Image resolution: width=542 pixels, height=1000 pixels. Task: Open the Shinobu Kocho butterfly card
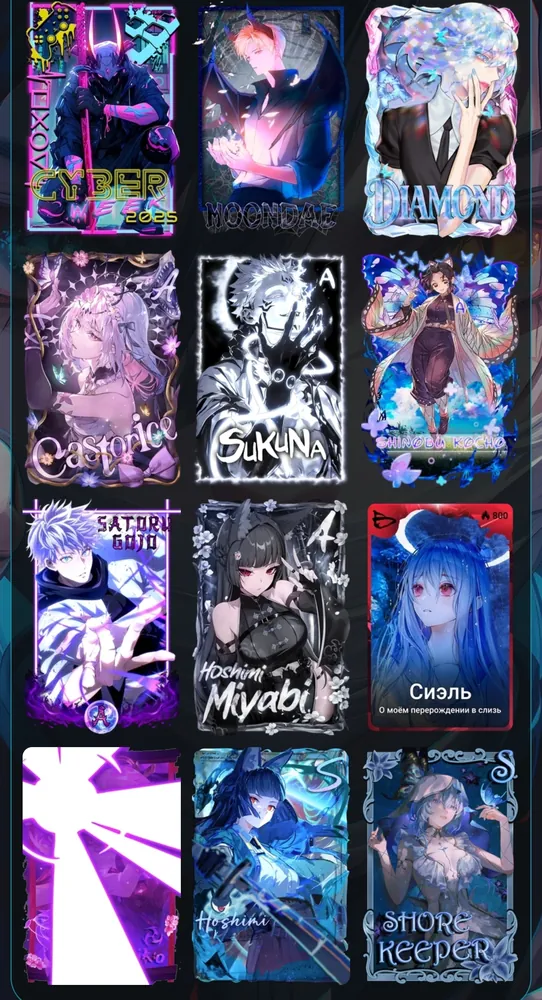coord(439,369)
